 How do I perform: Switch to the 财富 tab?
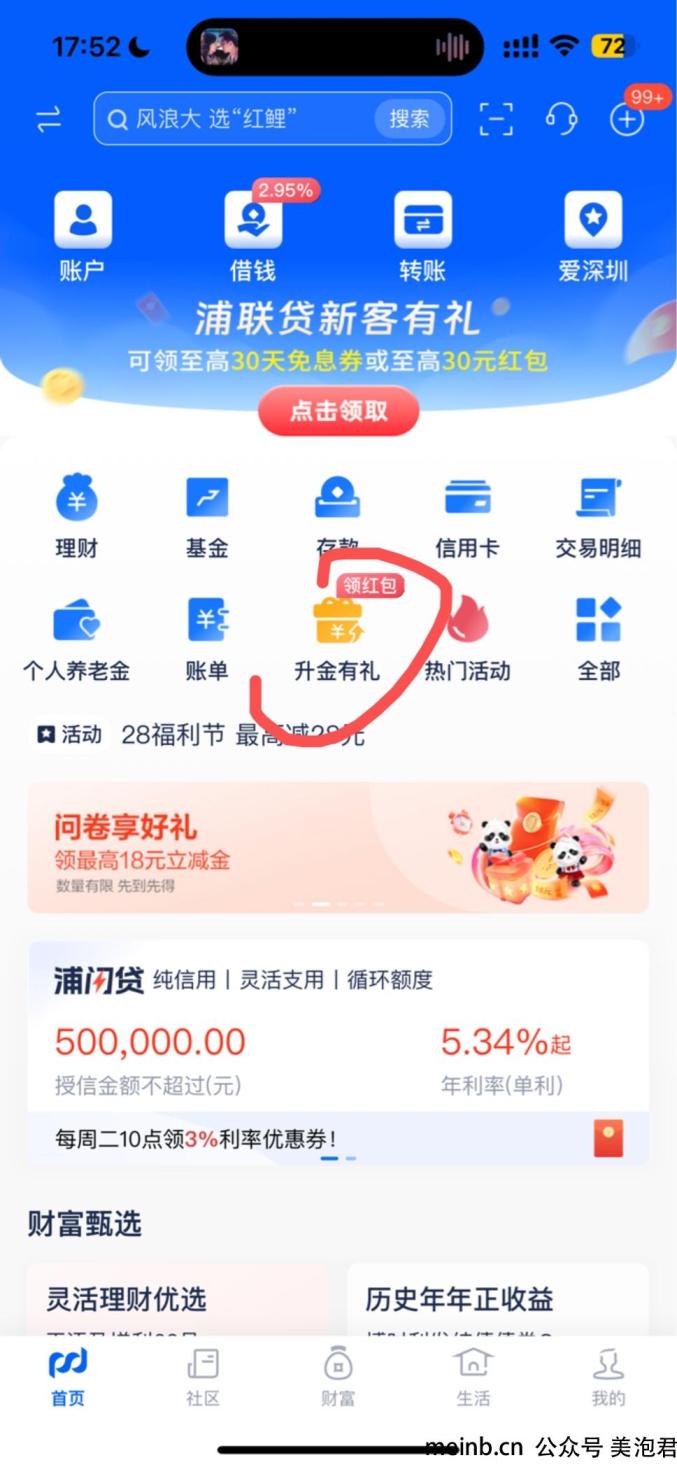[338, 1377]
